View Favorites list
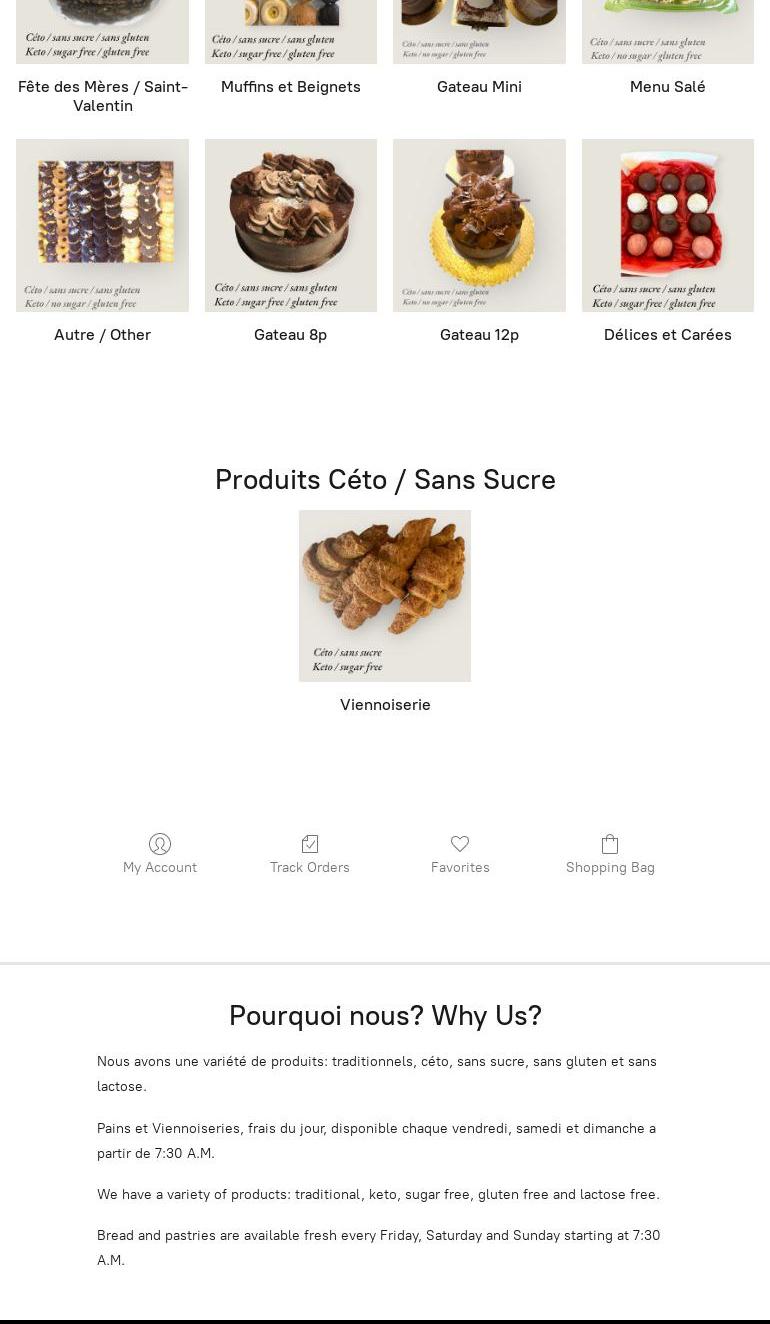770x1324 pixels. coord(460,854)
